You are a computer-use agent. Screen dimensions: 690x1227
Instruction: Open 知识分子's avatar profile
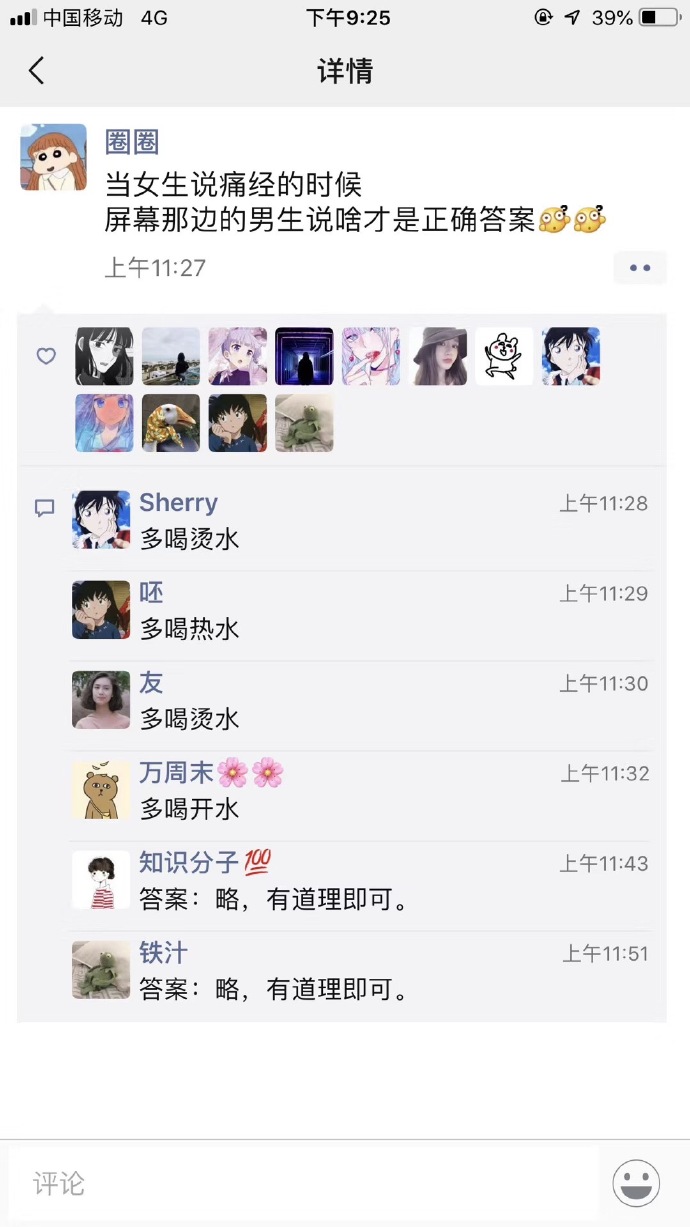pyautogui.click(x=101, y=880)
